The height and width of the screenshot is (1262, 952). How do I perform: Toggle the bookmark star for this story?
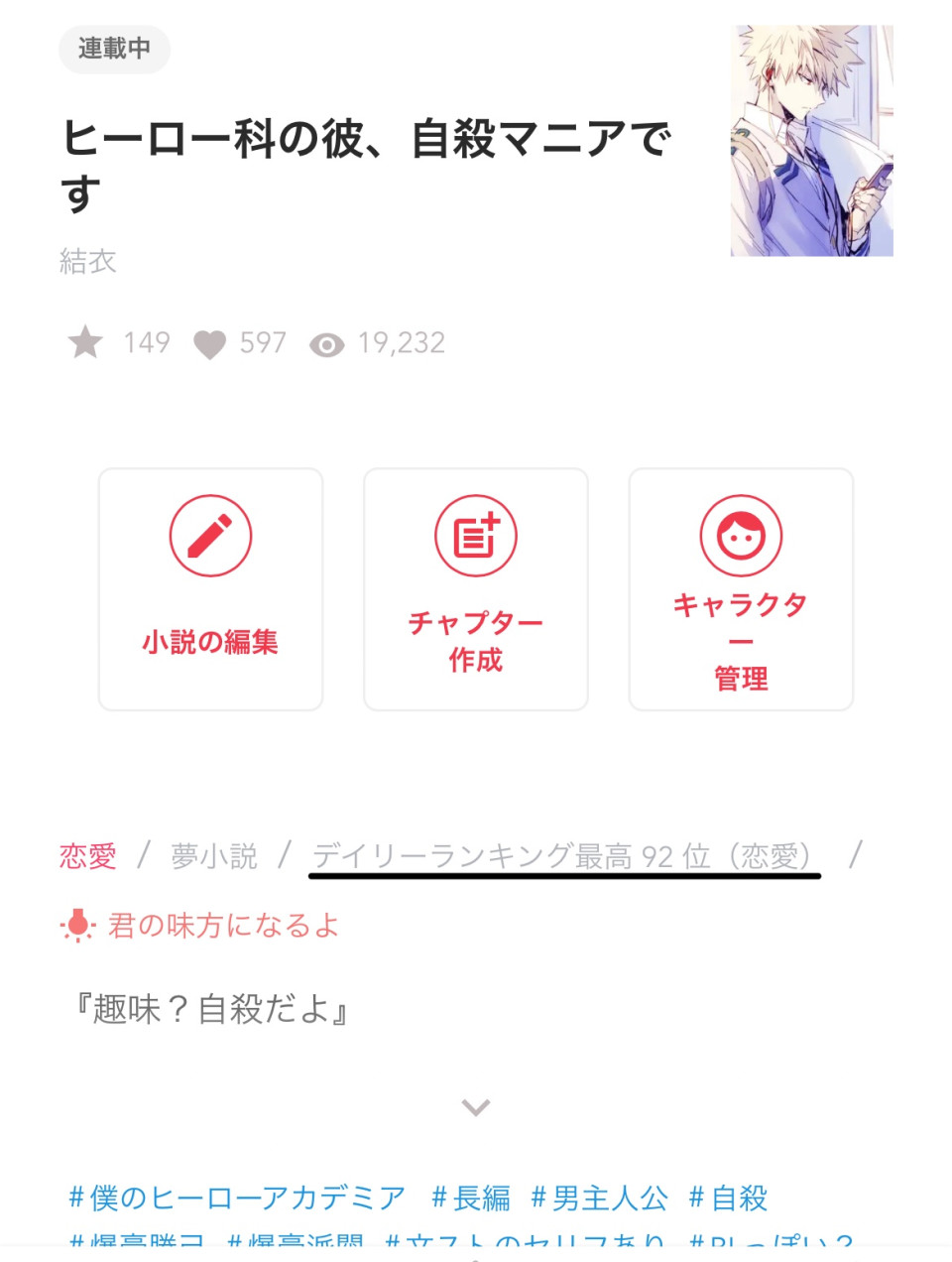tap(86, 343)
